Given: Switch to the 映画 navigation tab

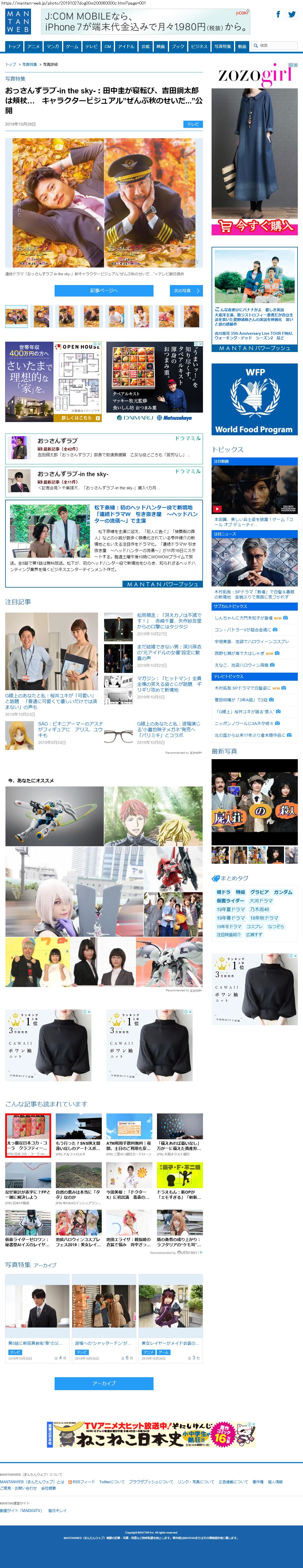Looking at the screenshot, I should click(x=161, y=46).
